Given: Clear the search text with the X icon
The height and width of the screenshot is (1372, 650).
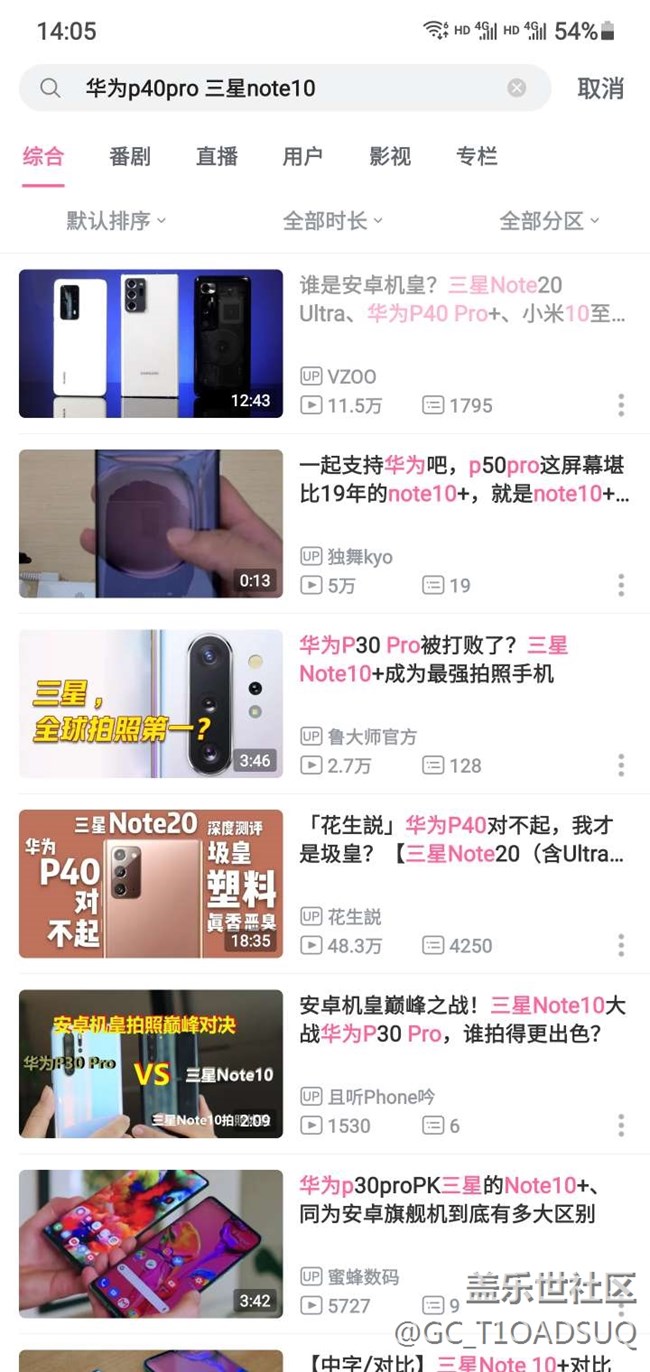Looking at the screenshot, I should point(516,88).
